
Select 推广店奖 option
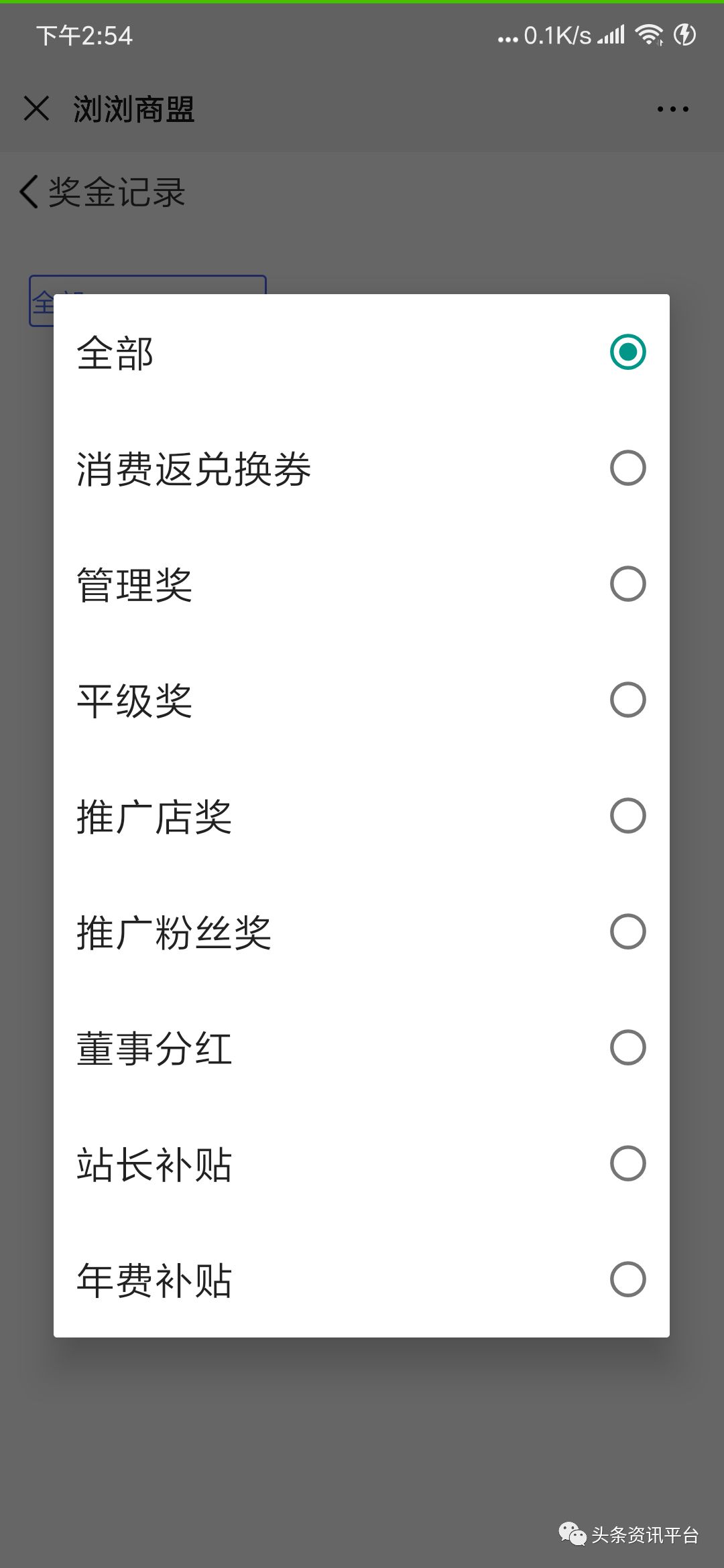point(361,816)
